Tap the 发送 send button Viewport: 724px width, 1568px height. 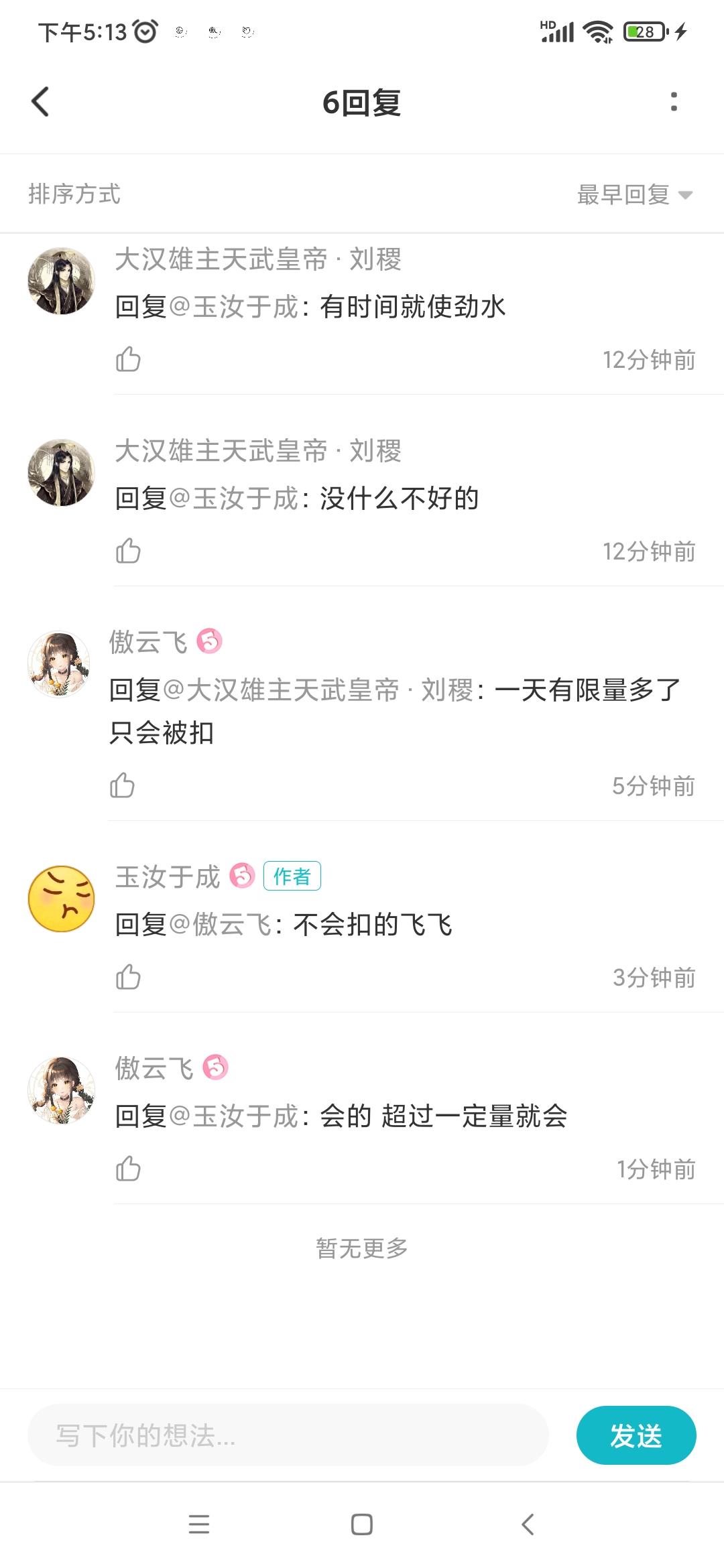[x=636, y=1435]
